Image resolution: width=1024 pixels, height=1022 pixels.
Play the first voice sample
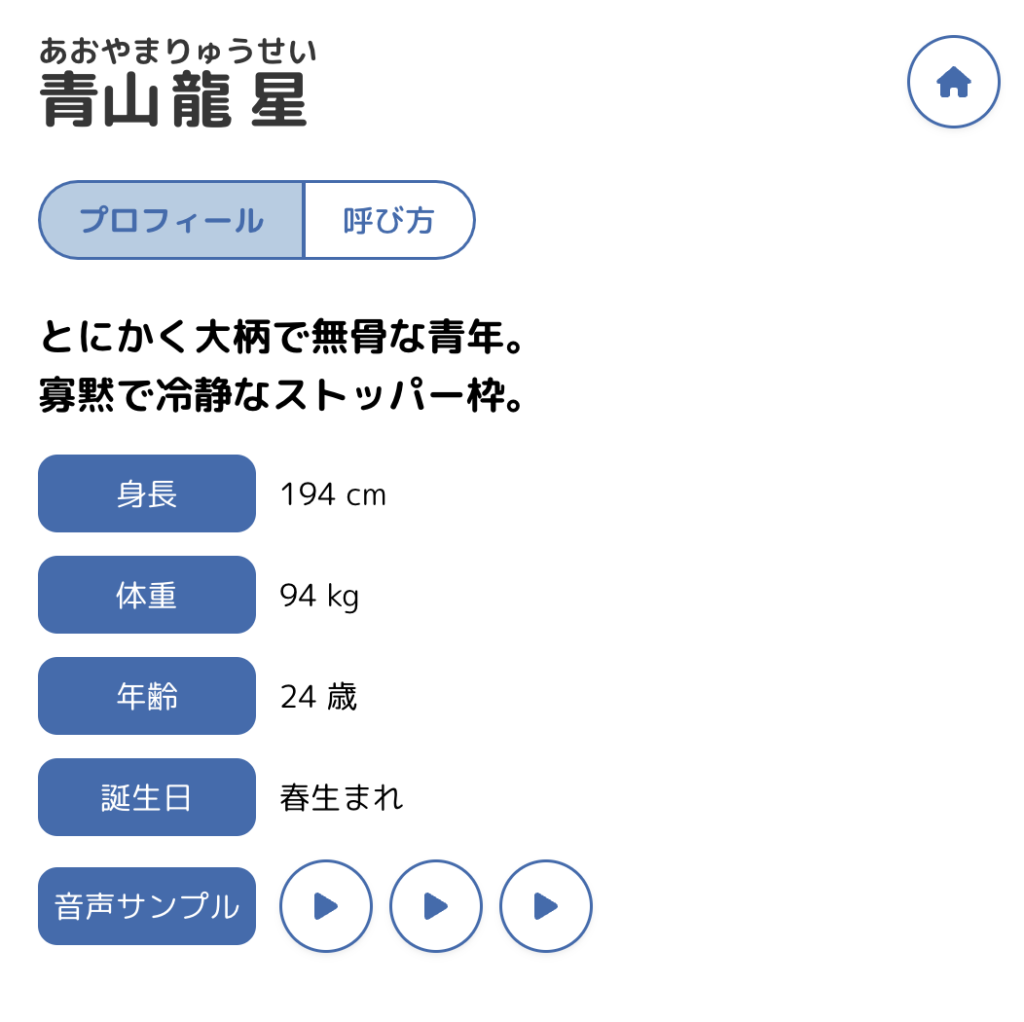click(x=326, y=906)
